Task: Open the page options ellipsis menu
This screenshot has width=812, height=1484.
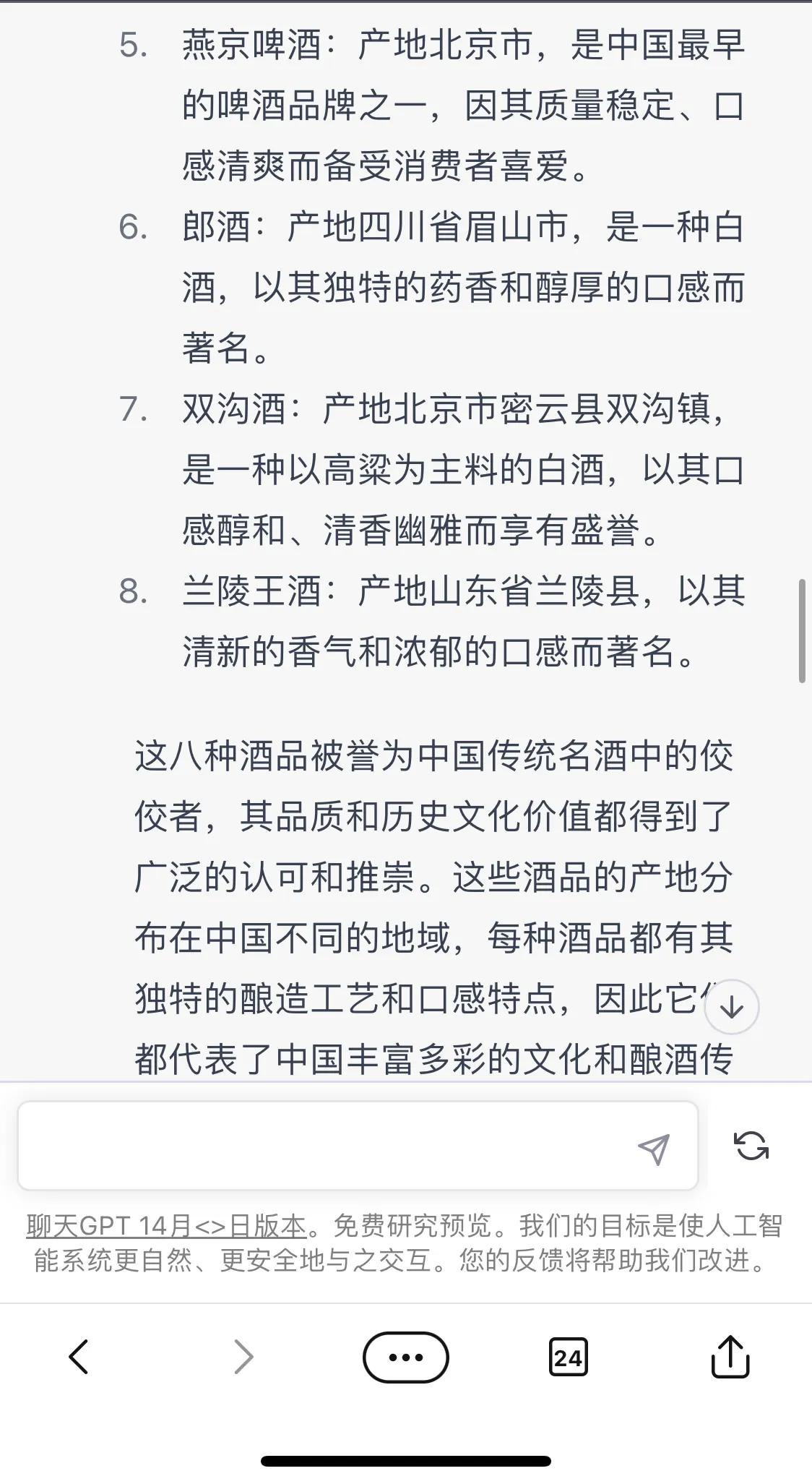Action: [x=405, y=1358]
